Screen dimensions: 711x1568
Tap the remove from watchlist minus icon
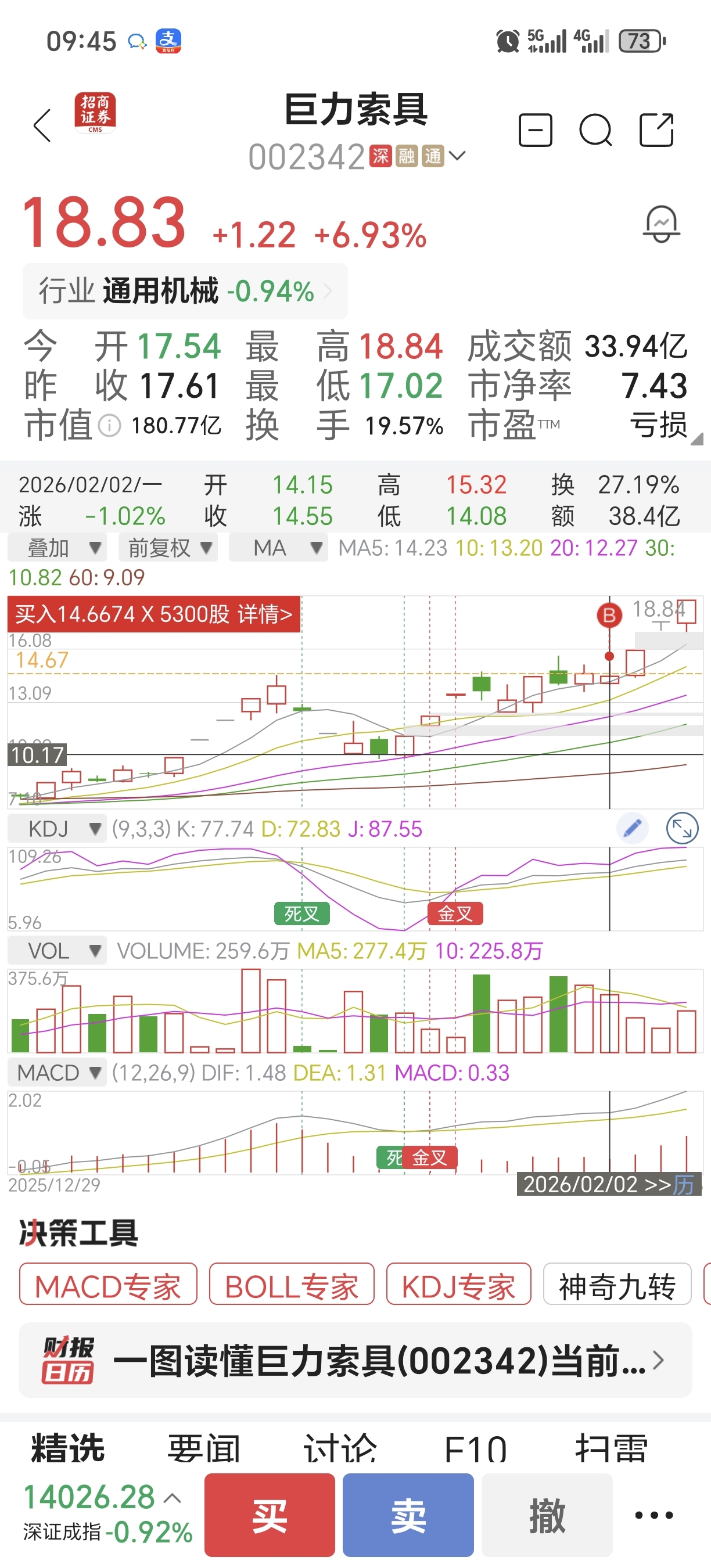tap(535, 130)
